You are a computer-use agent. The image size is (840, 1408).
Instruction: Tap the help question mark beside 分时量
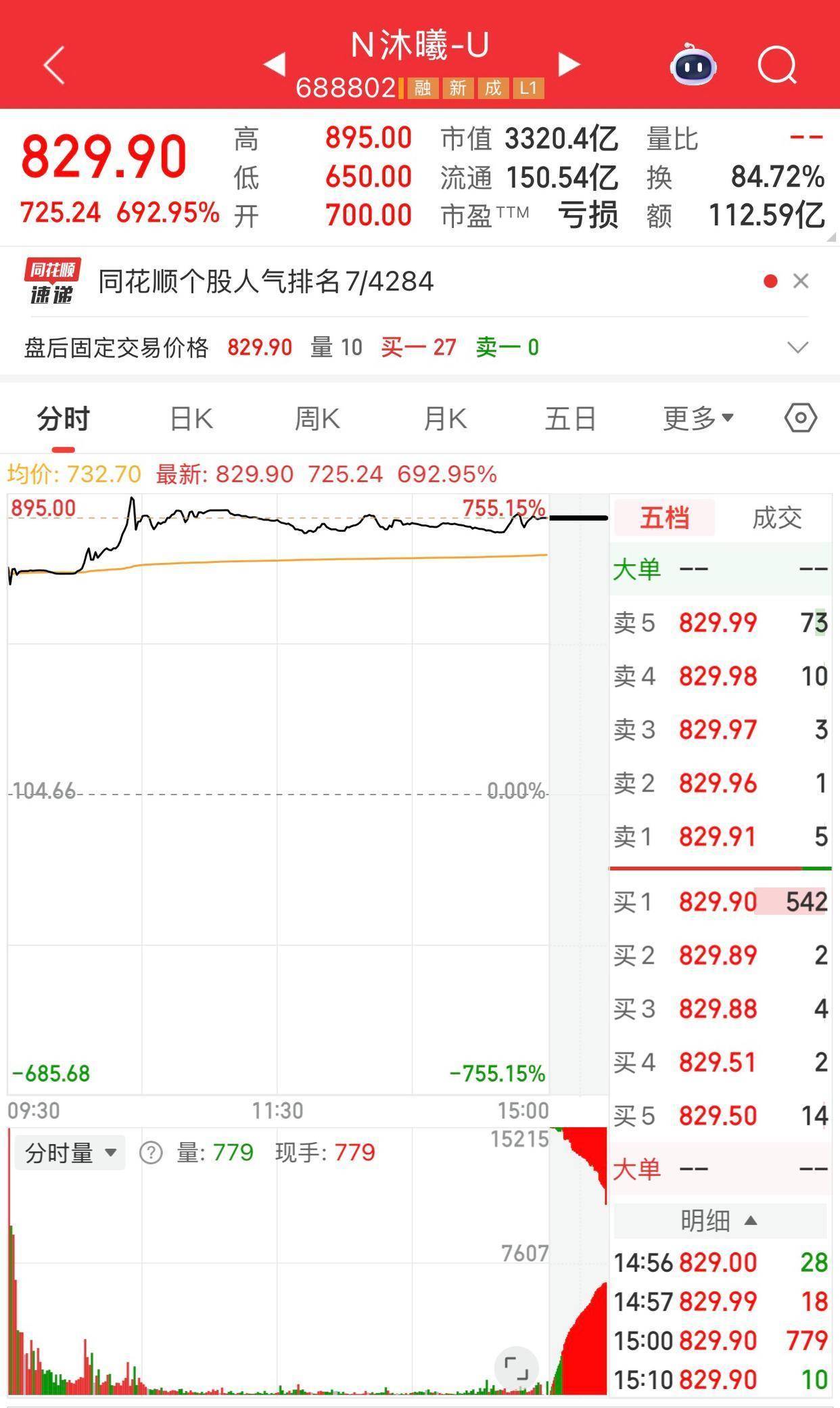(x=151, y=1152)
